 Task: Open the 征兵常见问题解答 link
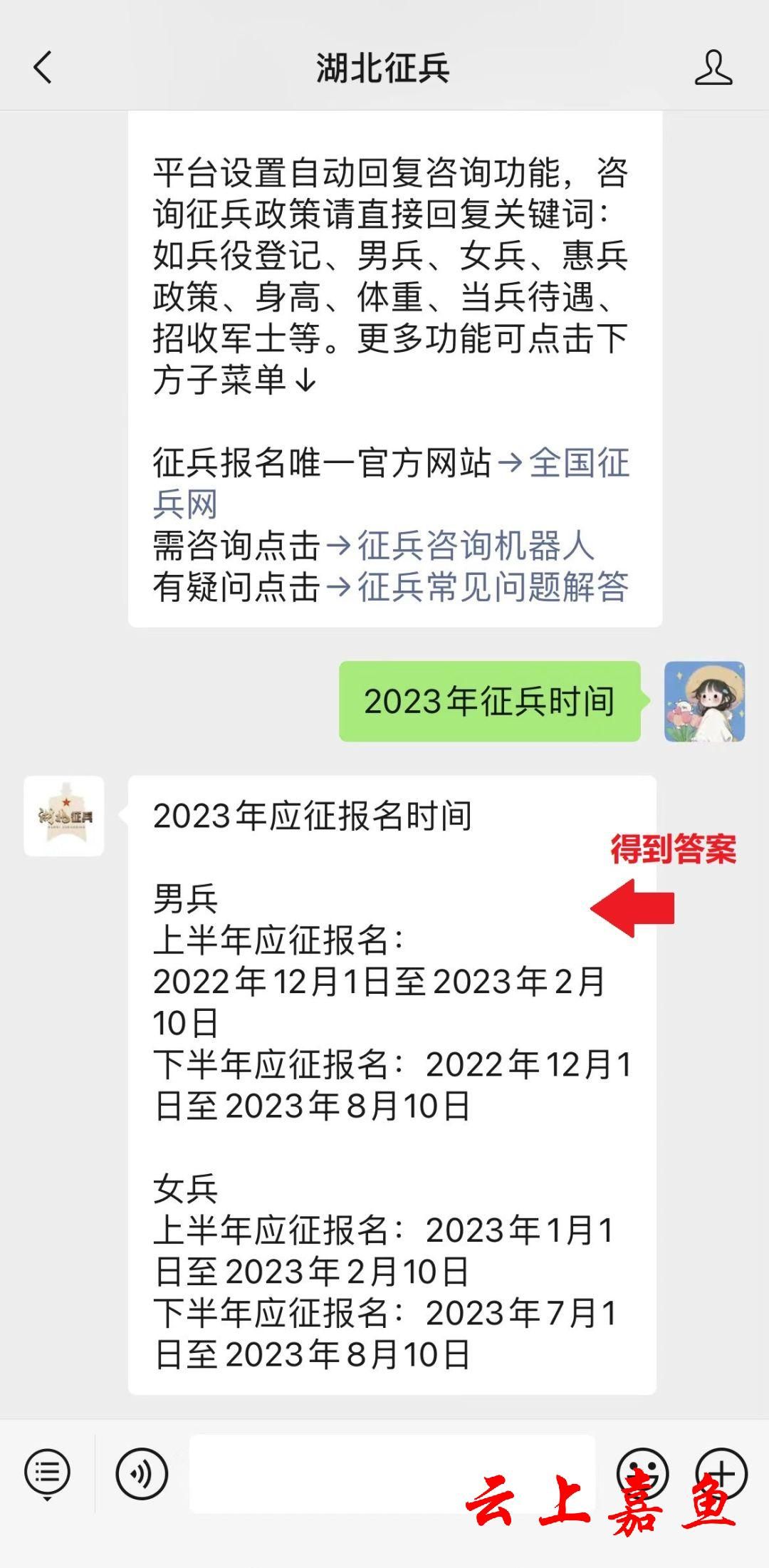[x=492, y=588]
